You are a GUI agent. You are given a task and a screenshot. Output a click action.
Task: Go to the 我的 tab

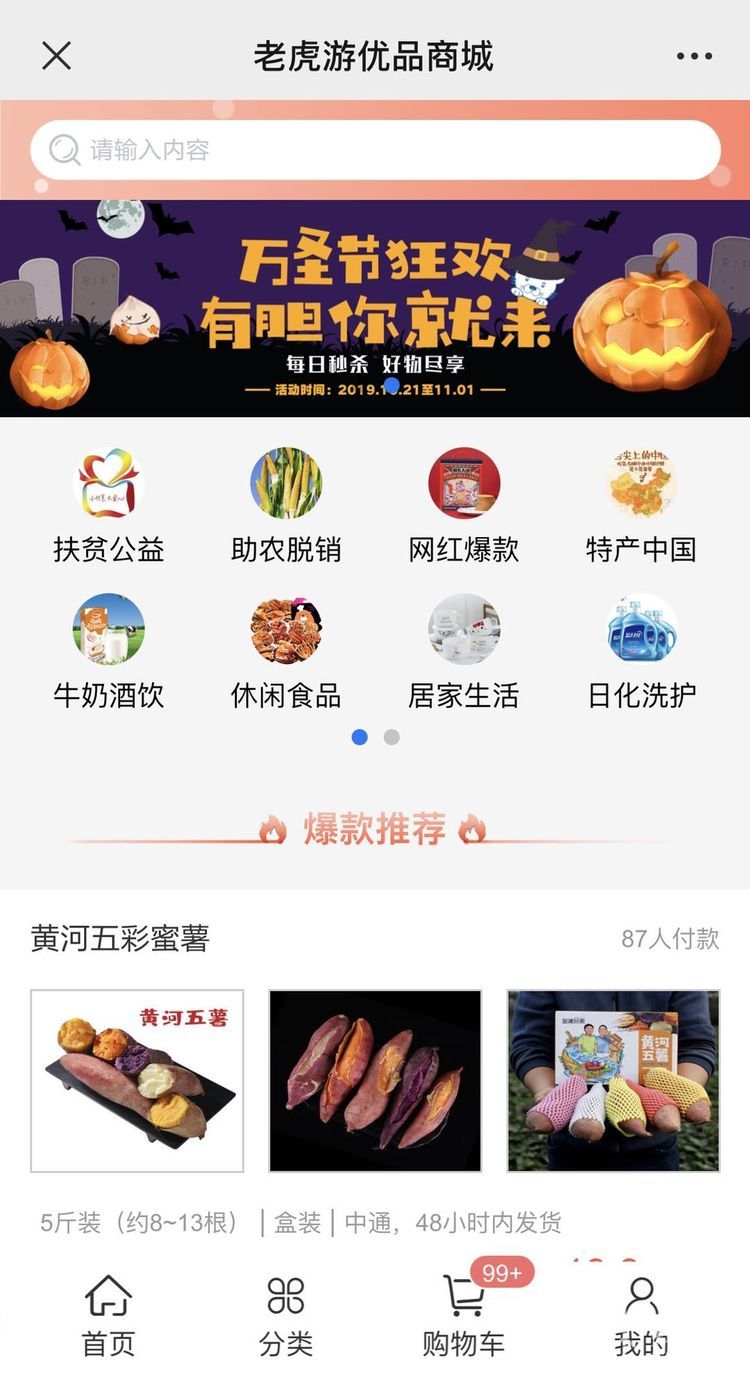click(641, 1315)
